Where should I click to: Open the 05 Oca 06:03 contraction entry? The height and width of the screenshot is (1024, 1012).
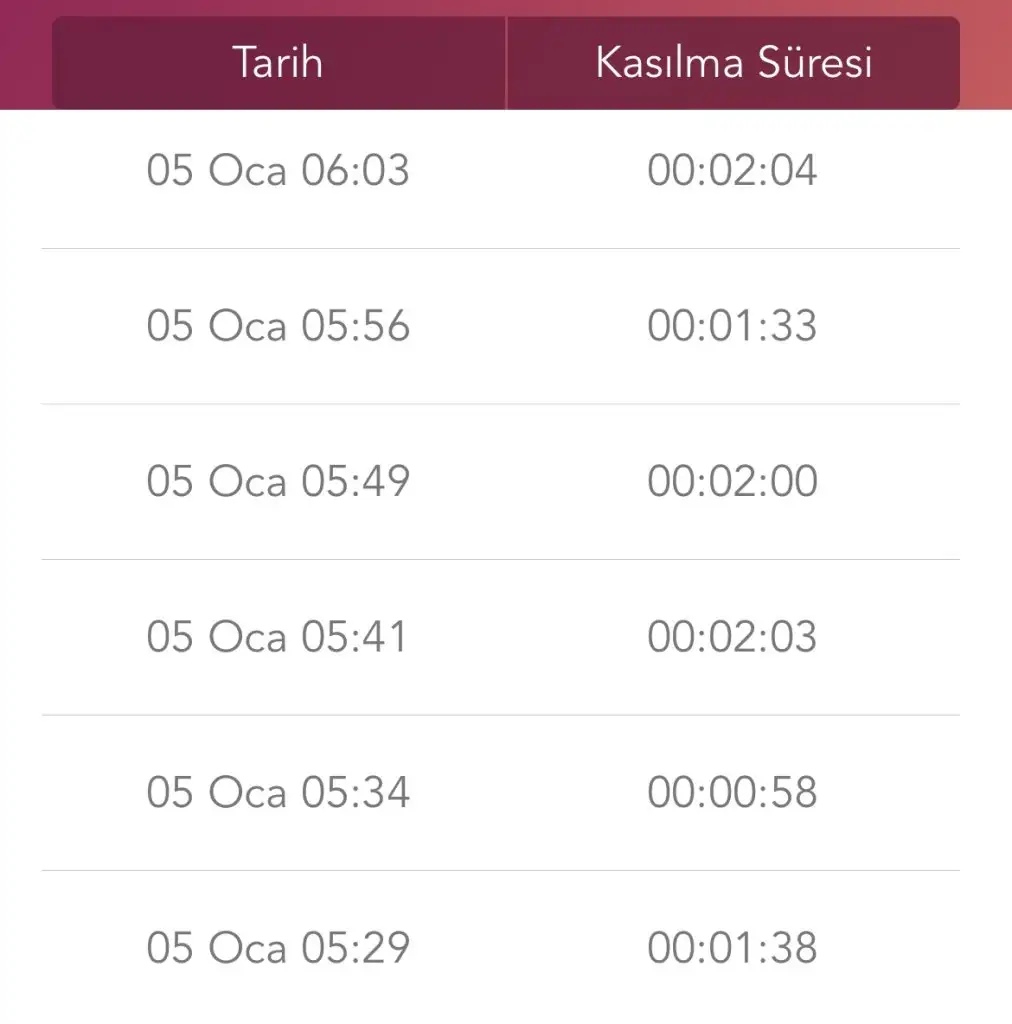click(x=500, y=171)
